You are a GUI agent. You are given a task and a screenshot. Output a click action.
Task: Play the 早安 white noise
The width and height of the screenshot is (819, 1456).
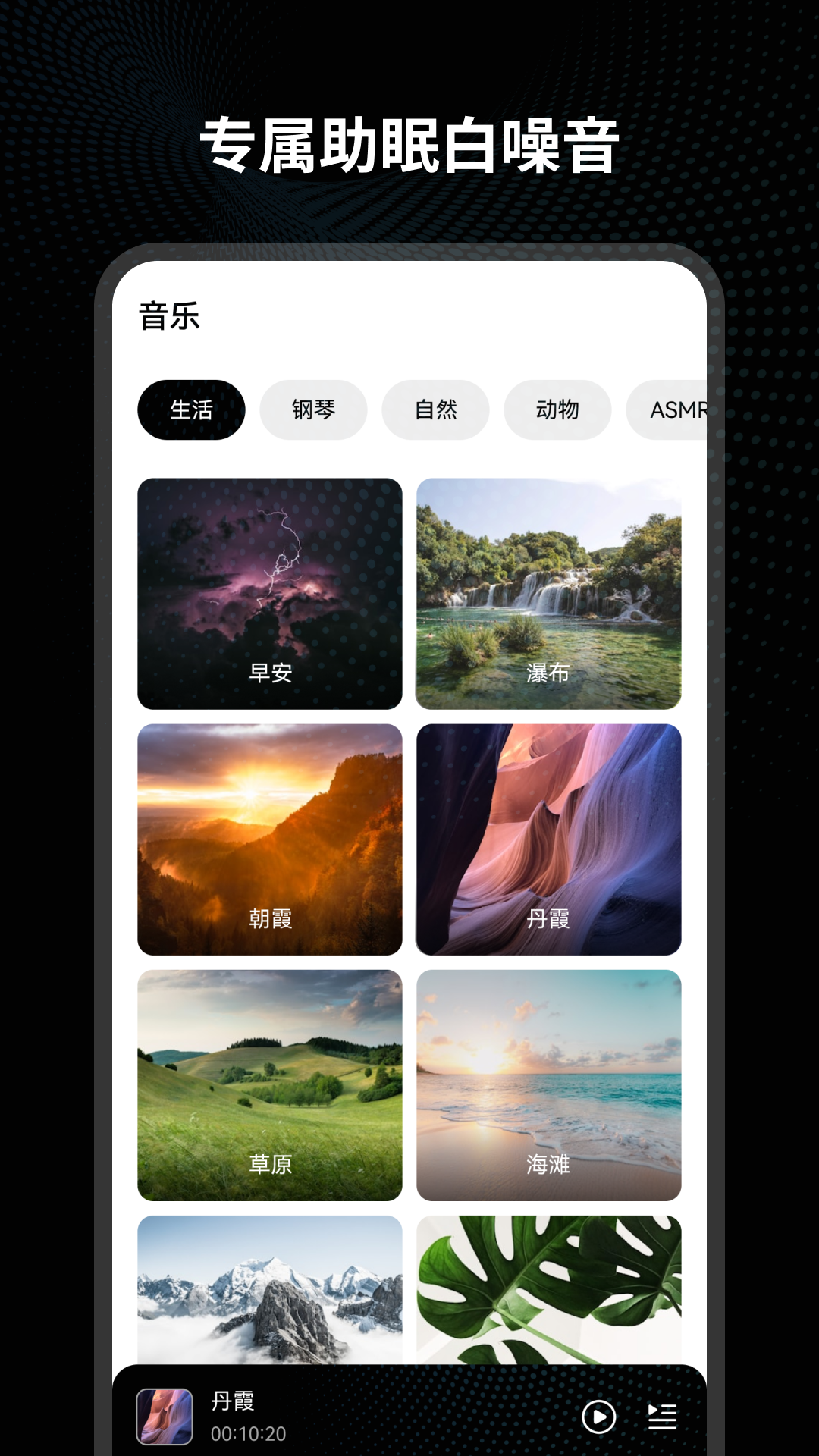[269, 592]
